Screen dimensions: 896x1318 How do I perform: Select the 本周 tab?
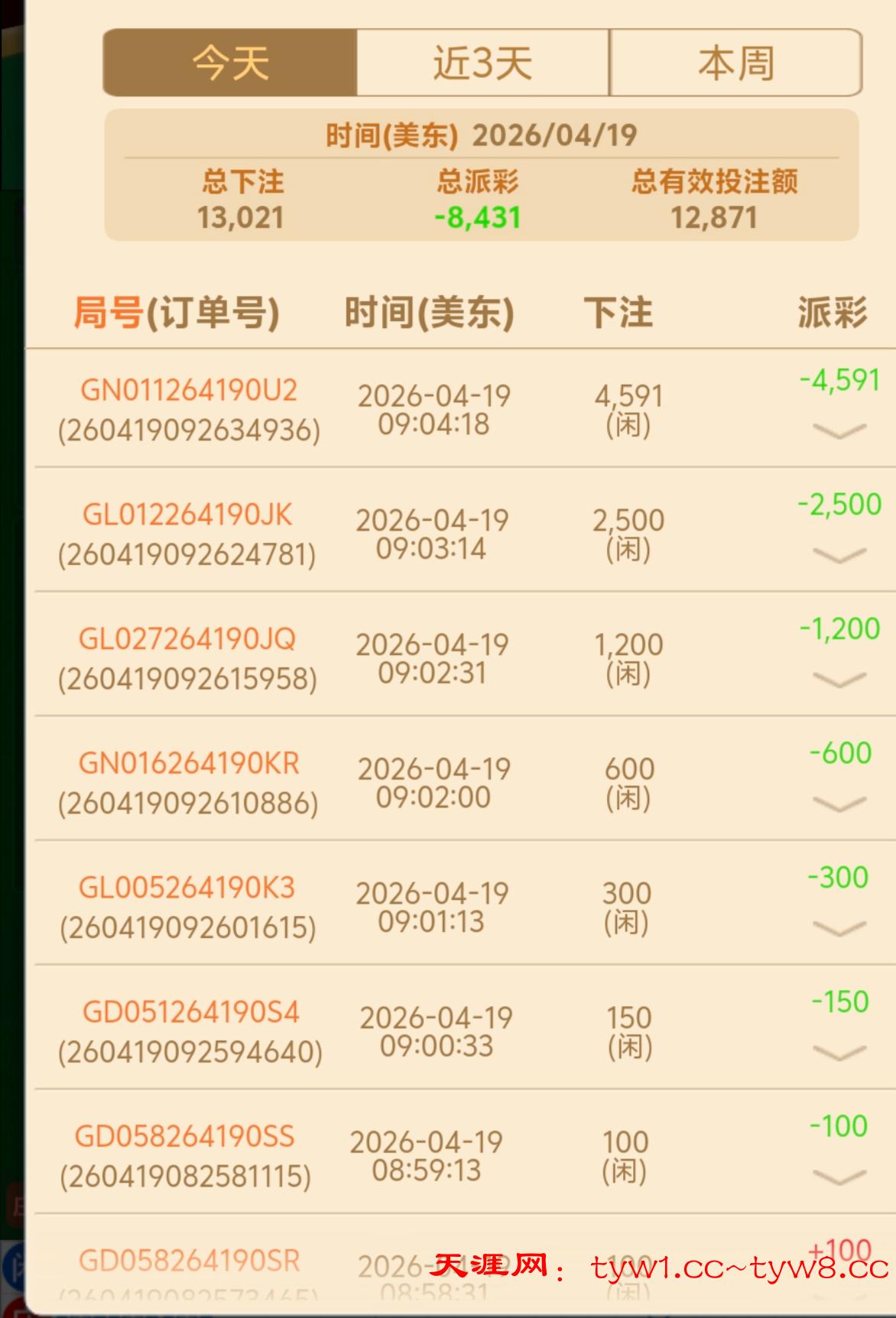(735, 63)
